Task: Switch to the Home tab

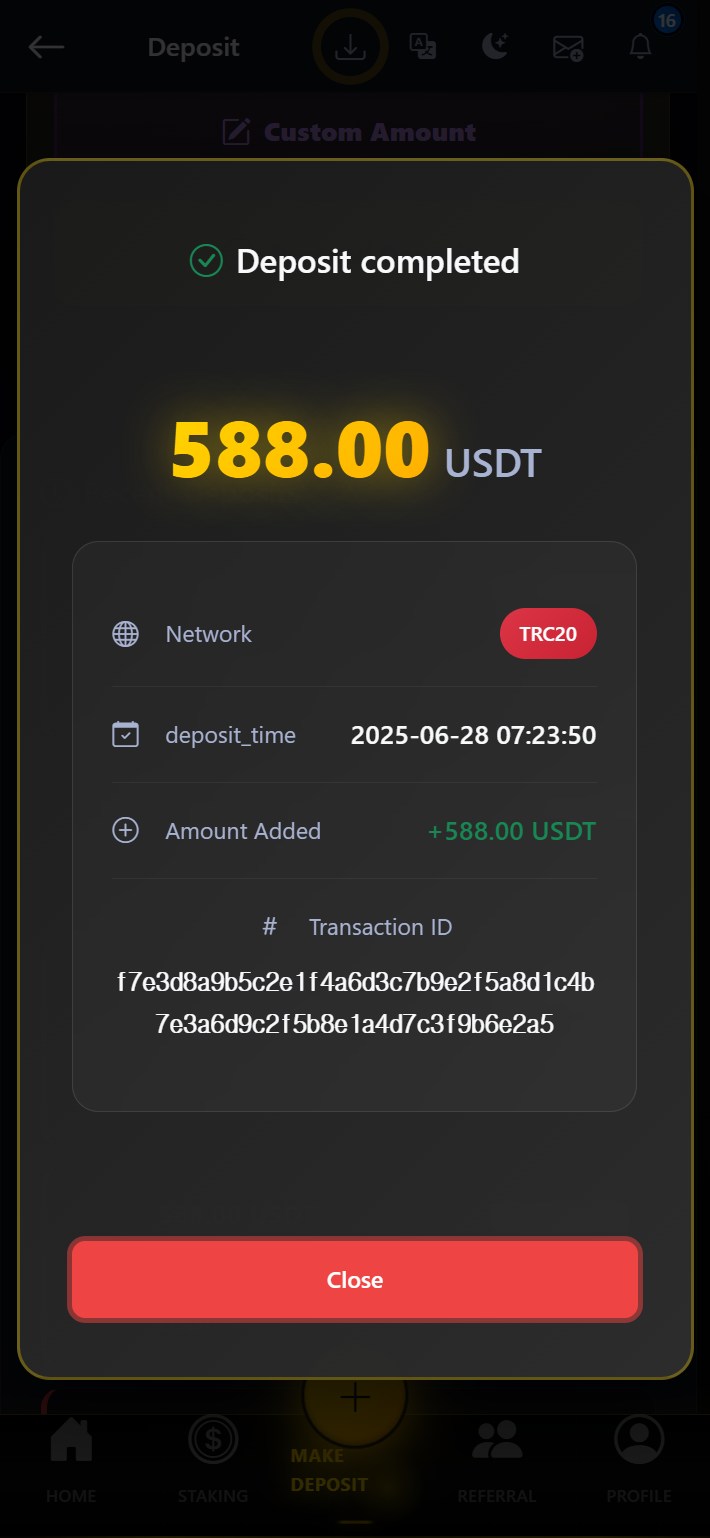Action: 71,1462
